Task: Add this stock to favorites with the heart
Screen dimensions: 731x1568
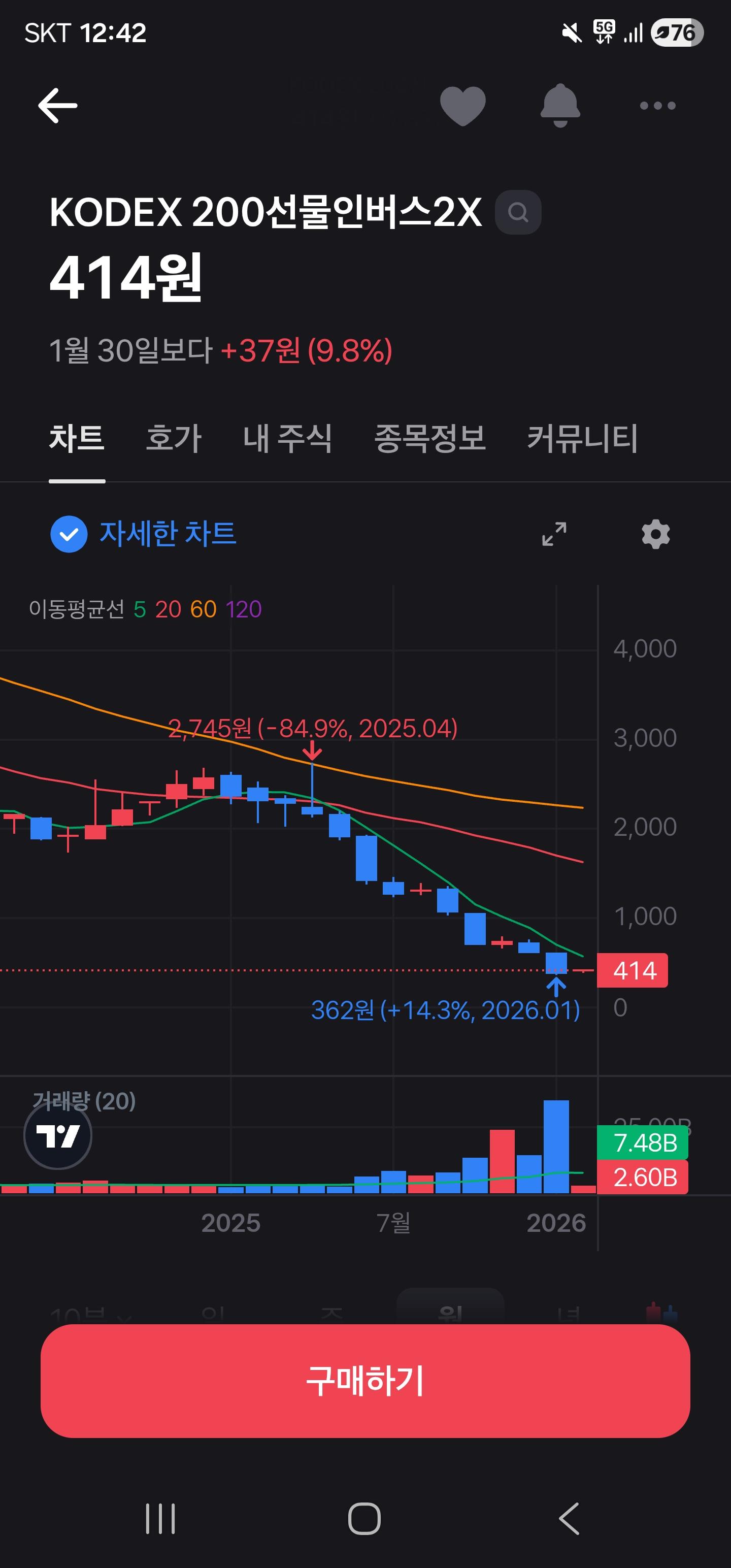Action: tap(462, 106)
